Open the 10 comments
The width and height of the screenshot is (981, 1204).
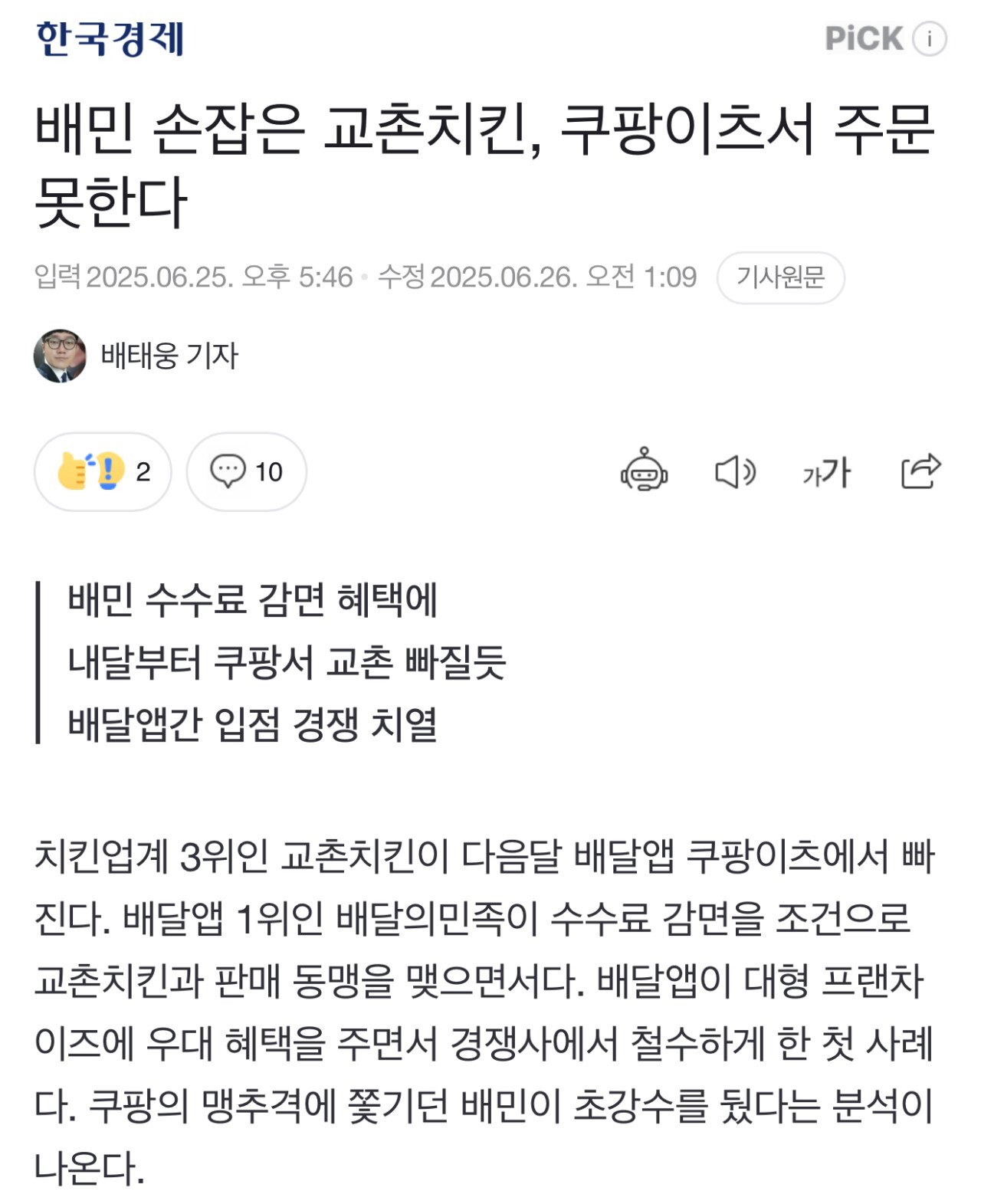(x=246, y=471)
